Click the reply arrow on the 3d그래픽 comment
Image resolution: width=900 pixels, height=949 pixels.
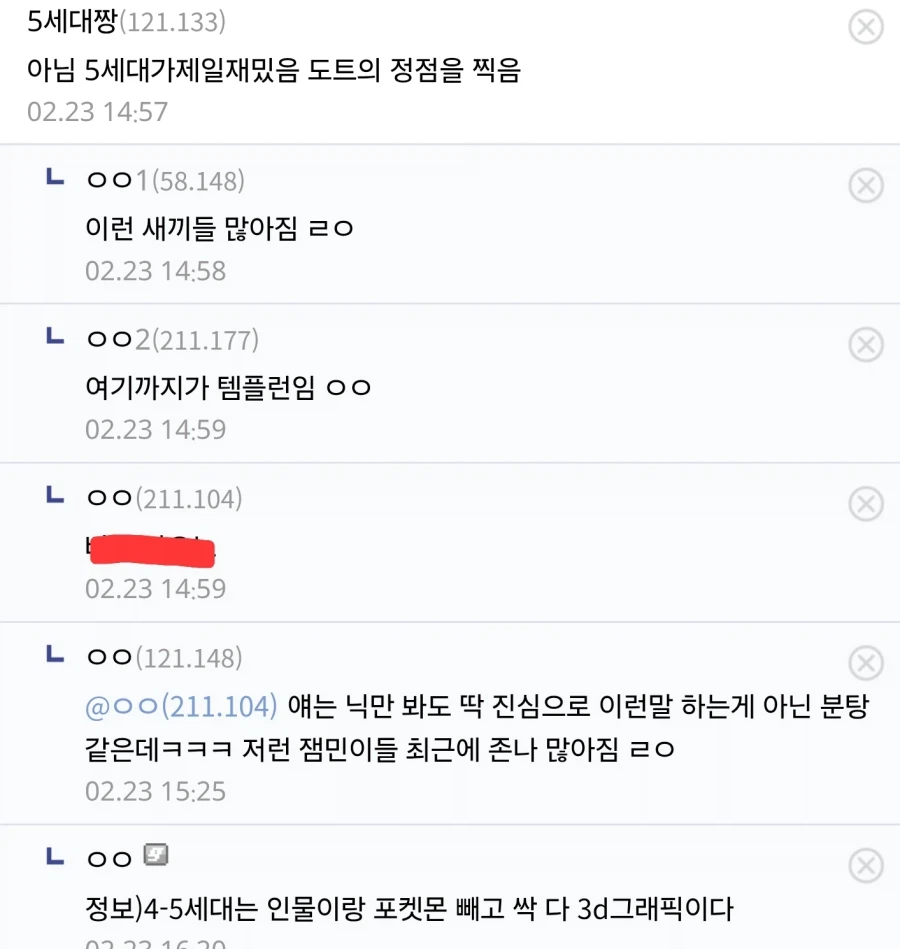tap(53, 855)
